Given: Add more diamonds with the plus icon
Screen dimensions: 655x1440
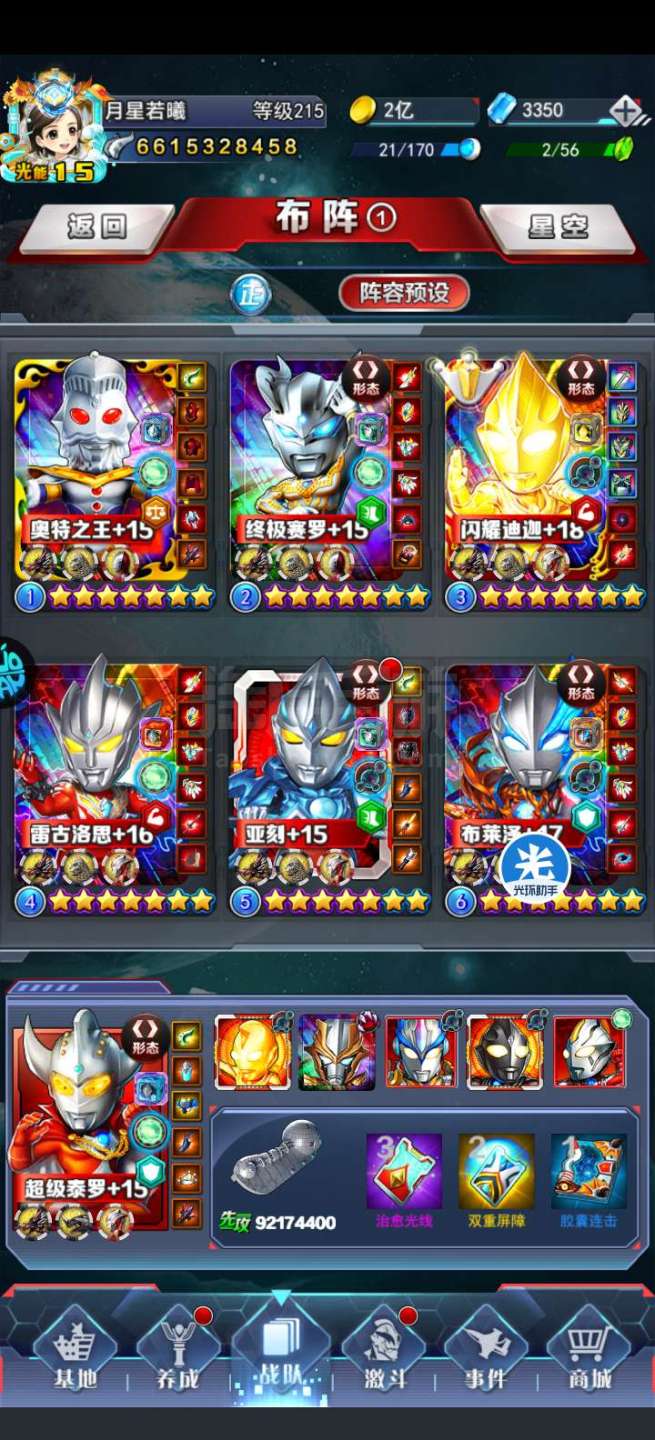Looking at the screenshot, I should [x=625, y=111].
